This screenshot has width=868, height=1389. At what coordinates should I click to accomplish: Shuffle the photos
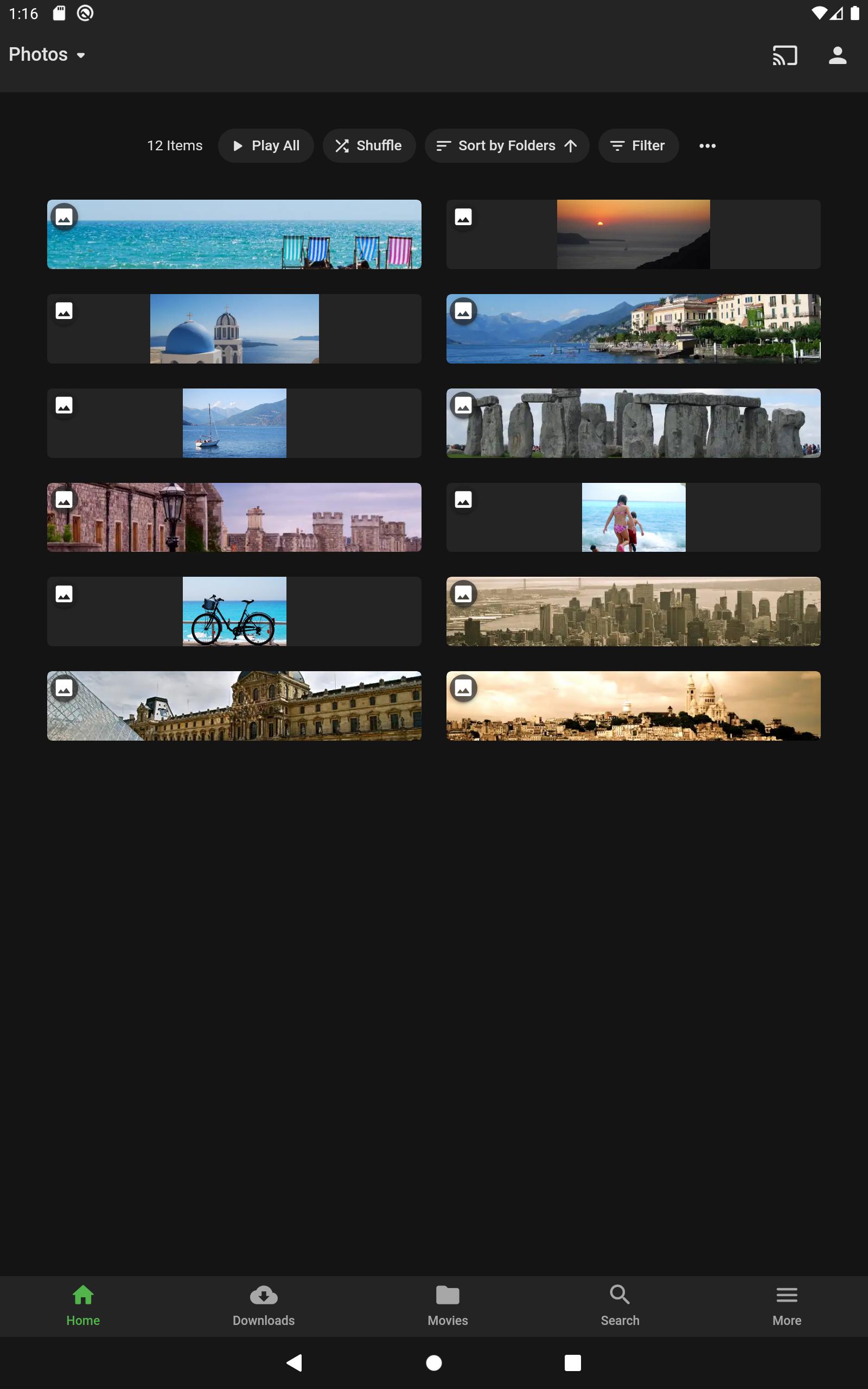click(x=368, y=146)
